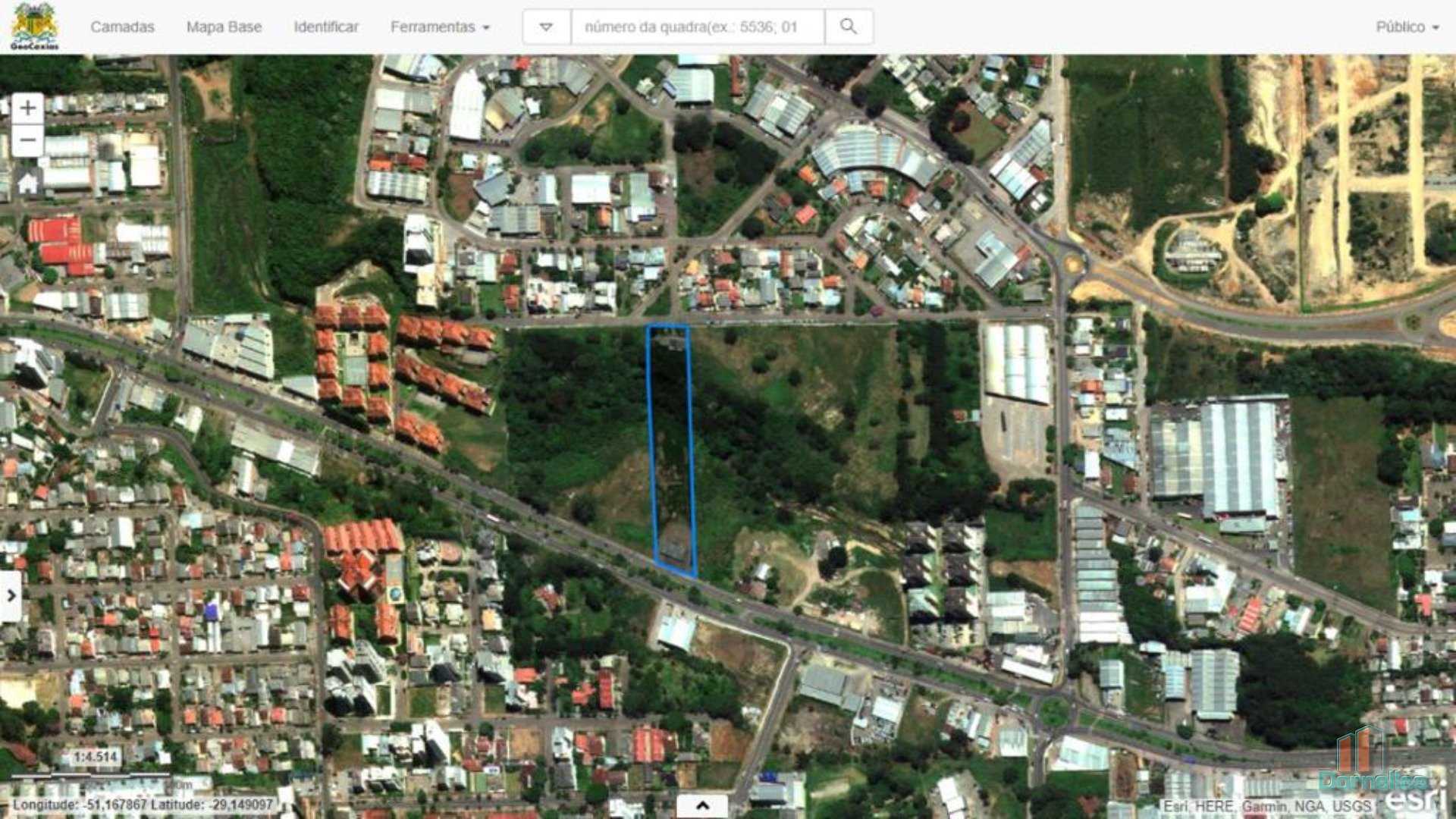Expand the bottom panel chevron
The width and height of the screenshot is (1456, 819).
tap(702, 805)
